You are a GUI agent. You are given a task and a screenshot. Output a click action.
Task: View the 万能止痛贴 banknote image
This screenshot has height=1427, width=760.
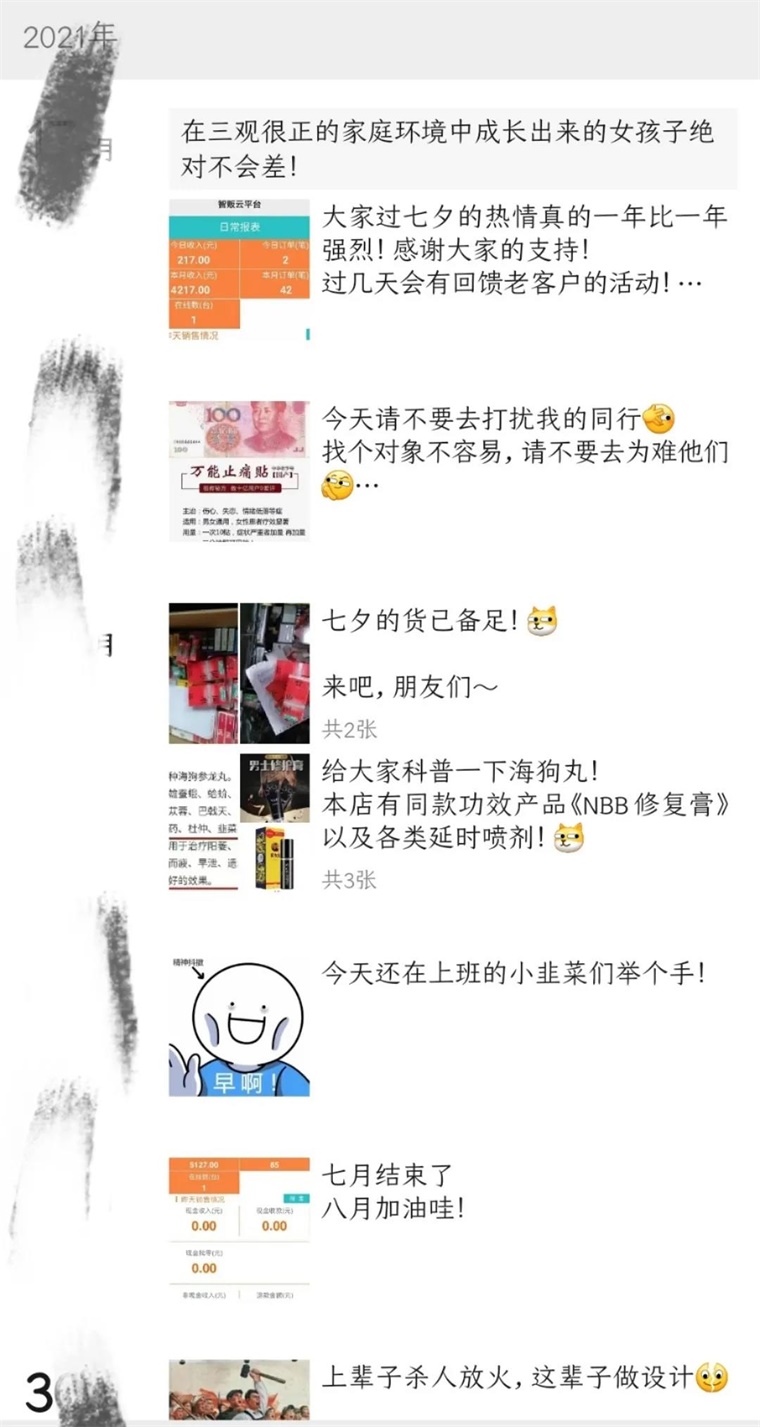238,471
